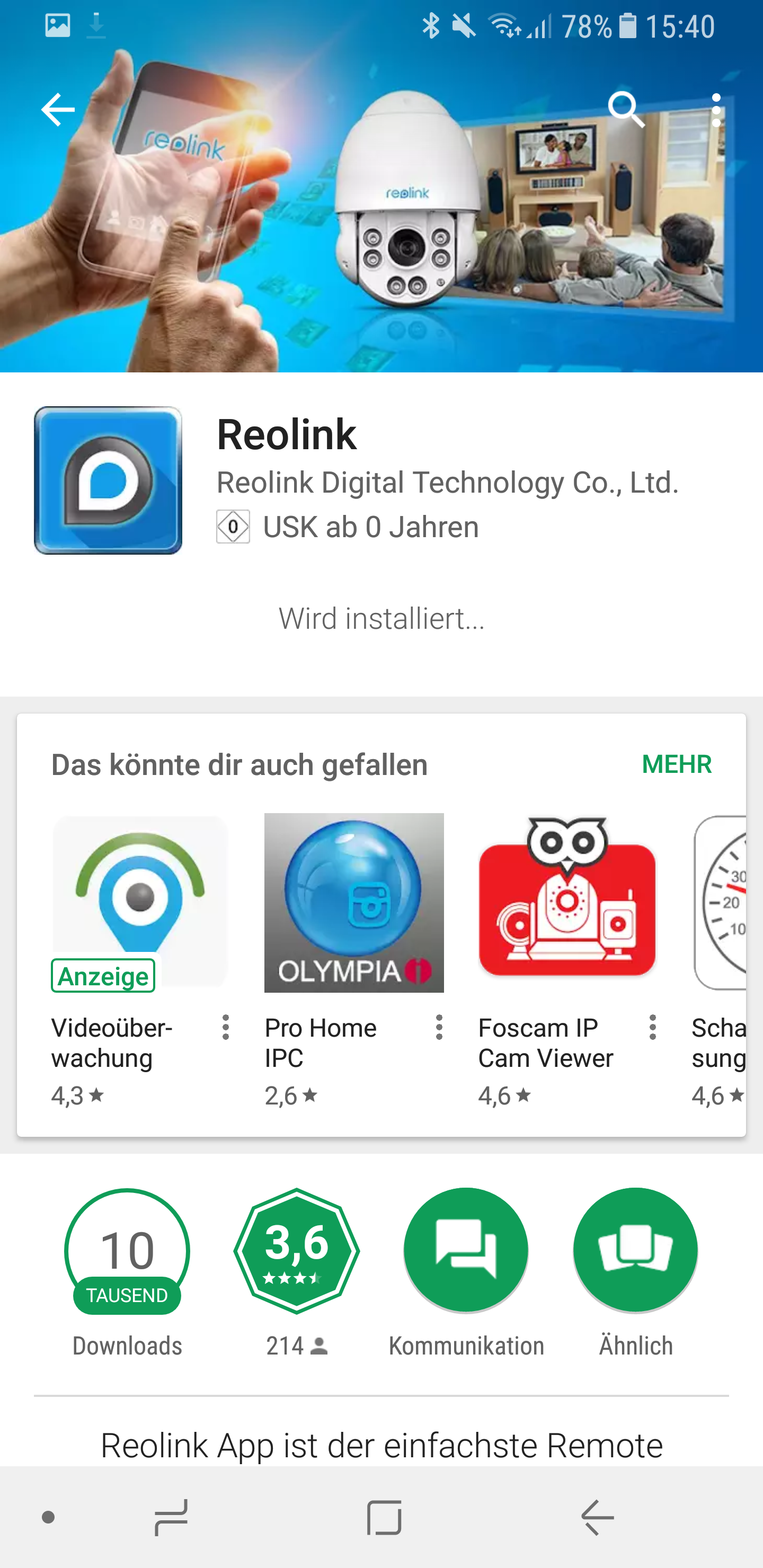Read the Reolink App description text

coord(381,1445)
